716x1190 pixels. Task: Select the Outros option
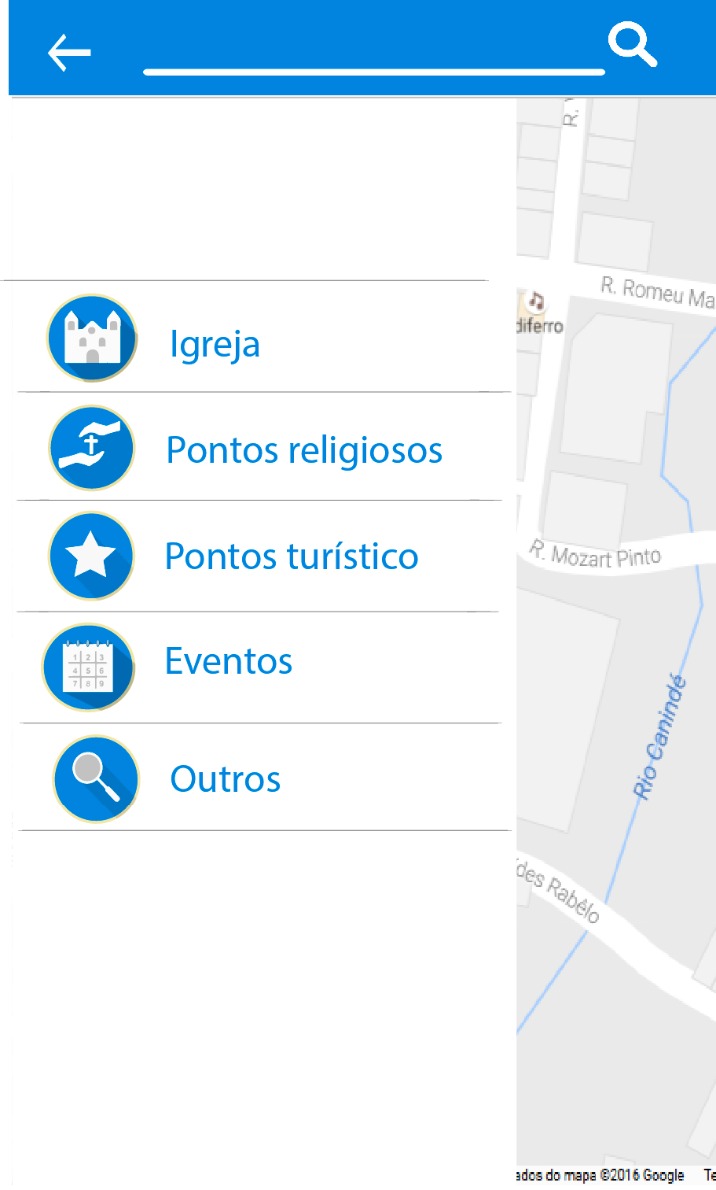pos(225,779)
